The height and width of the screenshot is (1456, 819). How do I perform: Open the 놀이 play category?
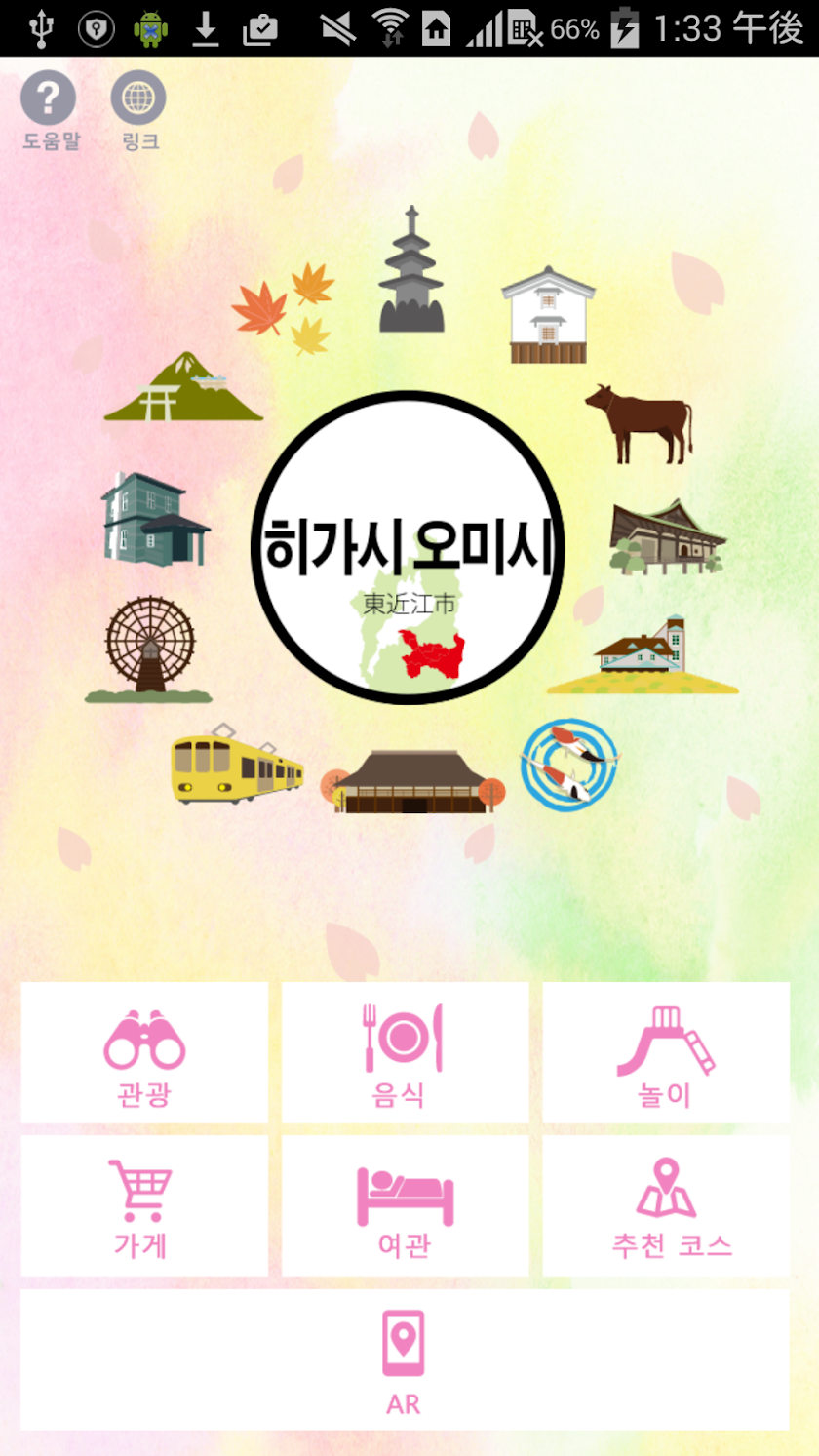pyautogui.click(x=666, y=1053)
